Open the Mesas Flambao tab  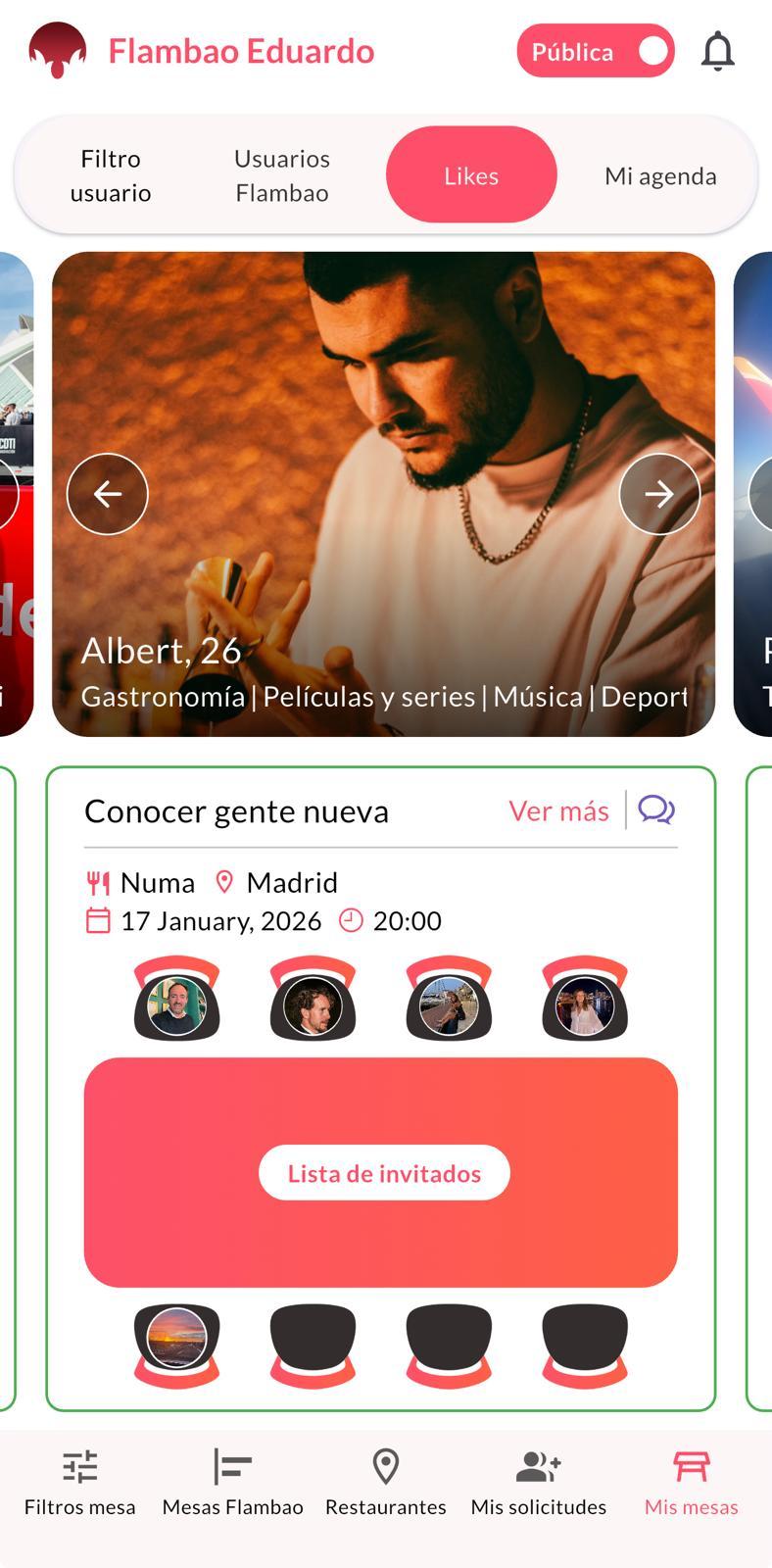pyautogui.click(x=233, y=1484)
